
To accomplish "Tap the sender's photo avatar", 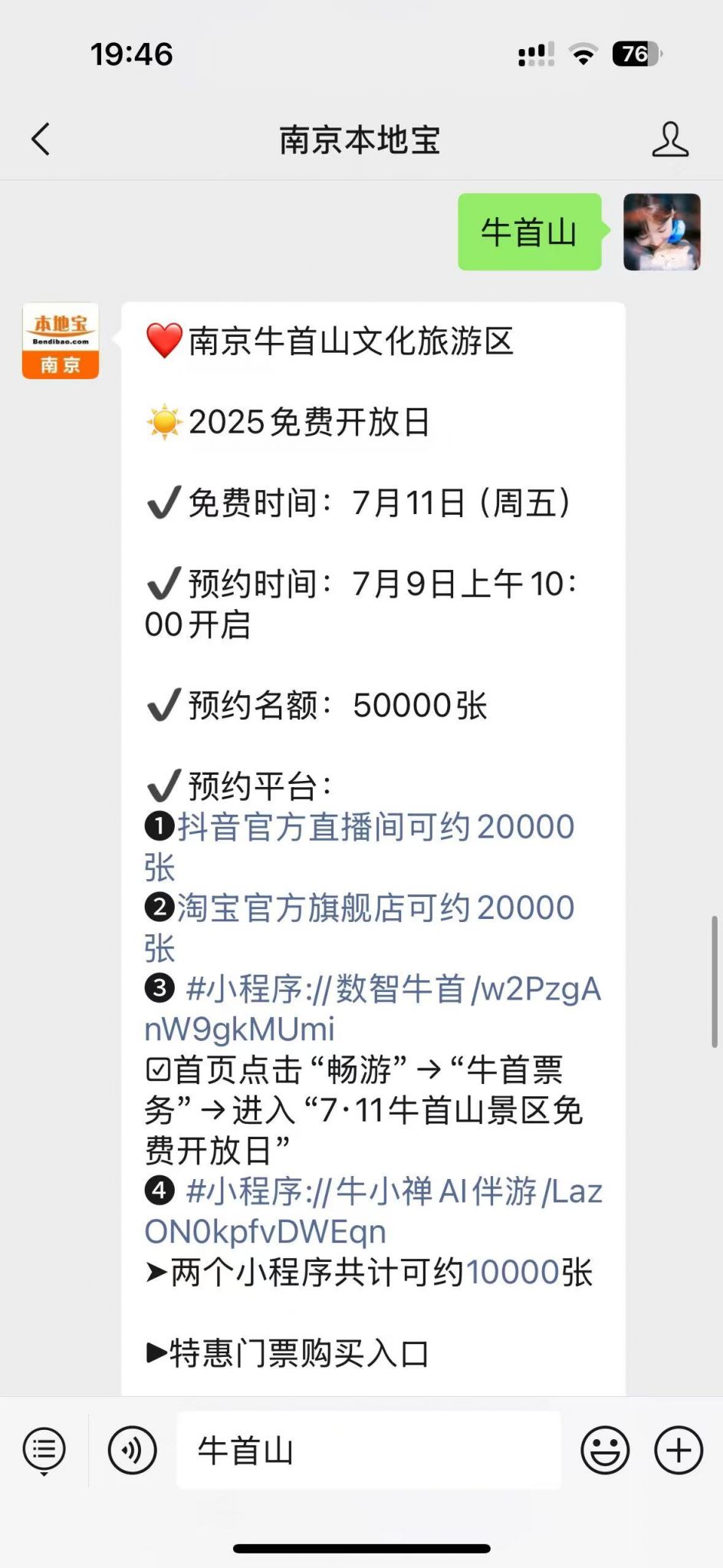I will 662,232.
